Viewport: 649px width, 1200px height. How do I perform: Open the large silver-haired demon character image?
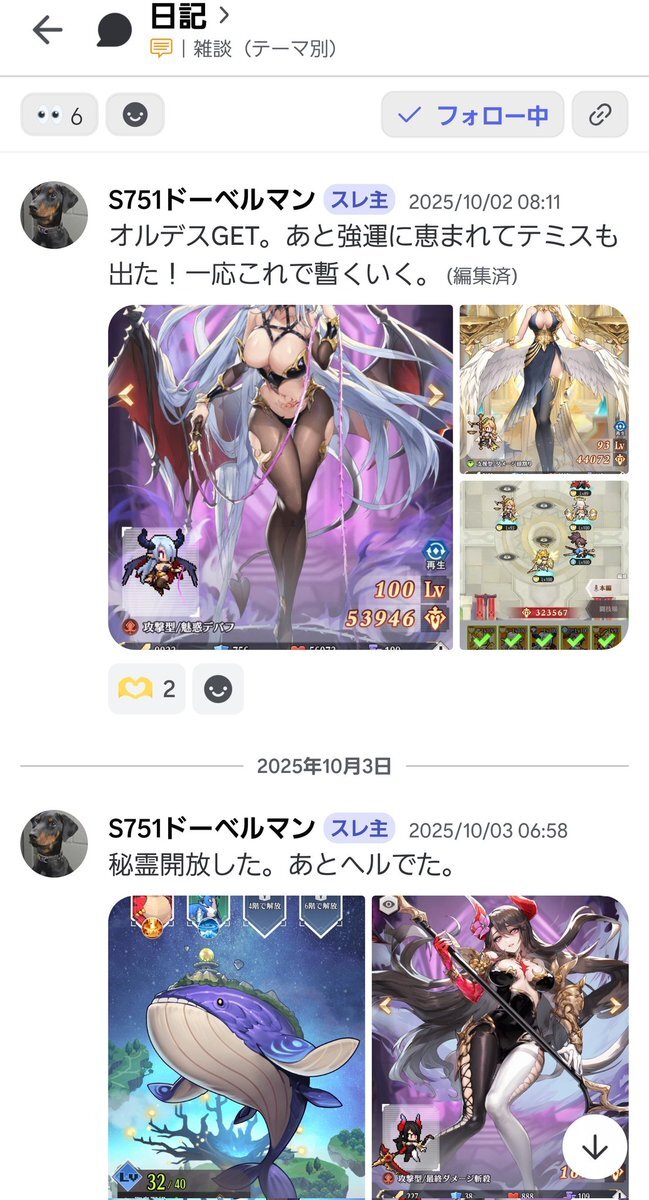point(280,477)
